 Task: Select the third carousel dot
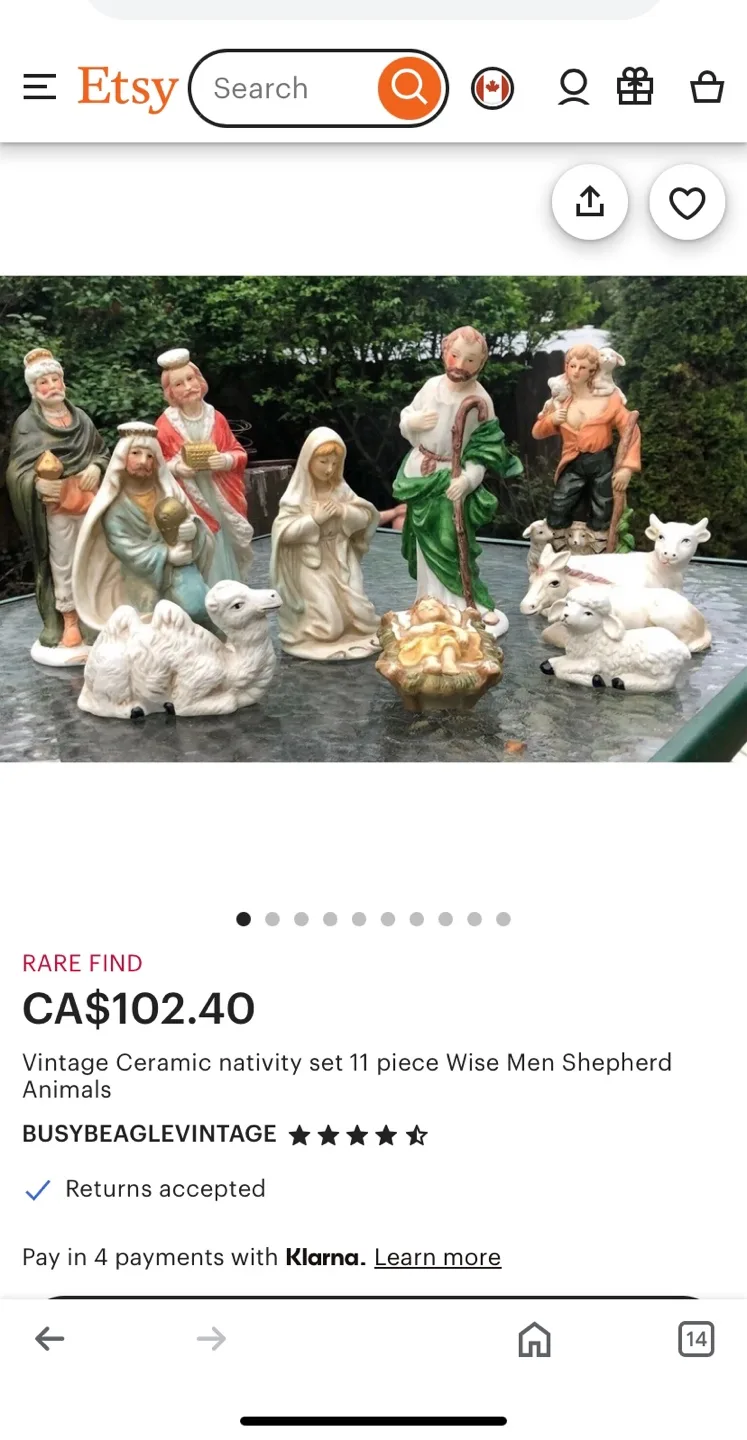point(301,918)
